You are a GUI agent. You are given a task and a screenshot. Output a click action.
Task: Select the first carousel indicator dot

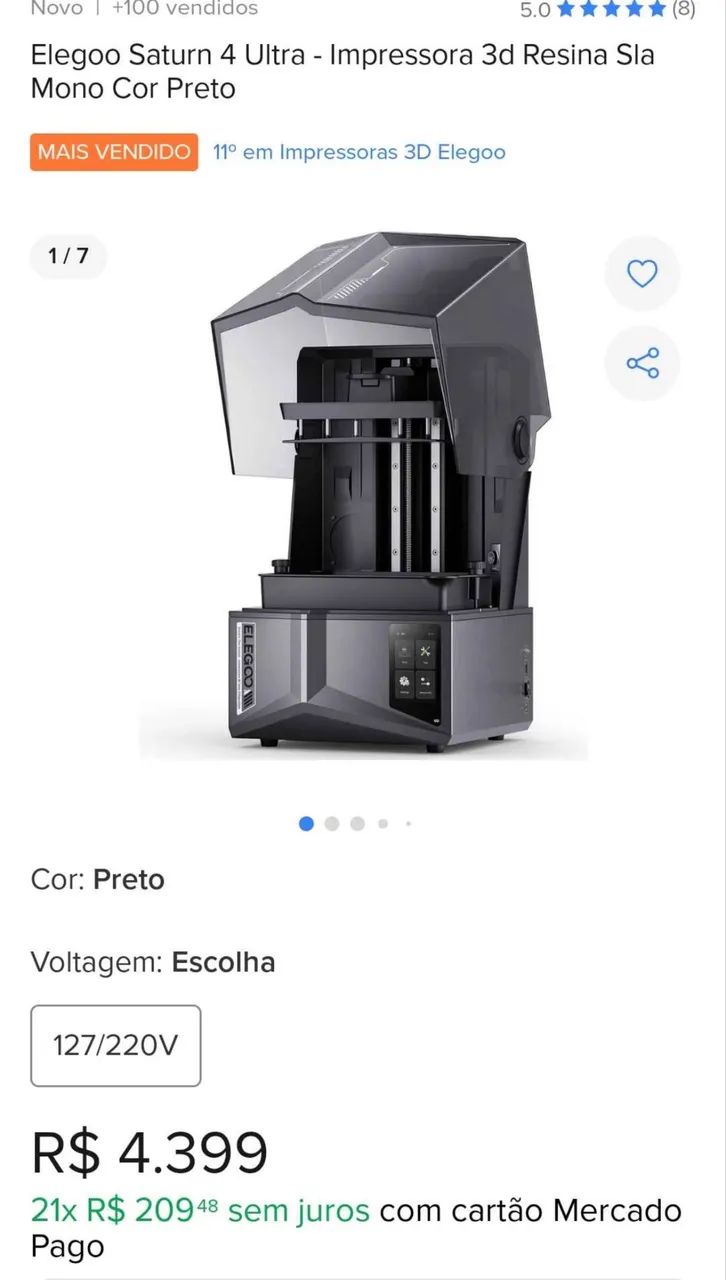[306, 823]
